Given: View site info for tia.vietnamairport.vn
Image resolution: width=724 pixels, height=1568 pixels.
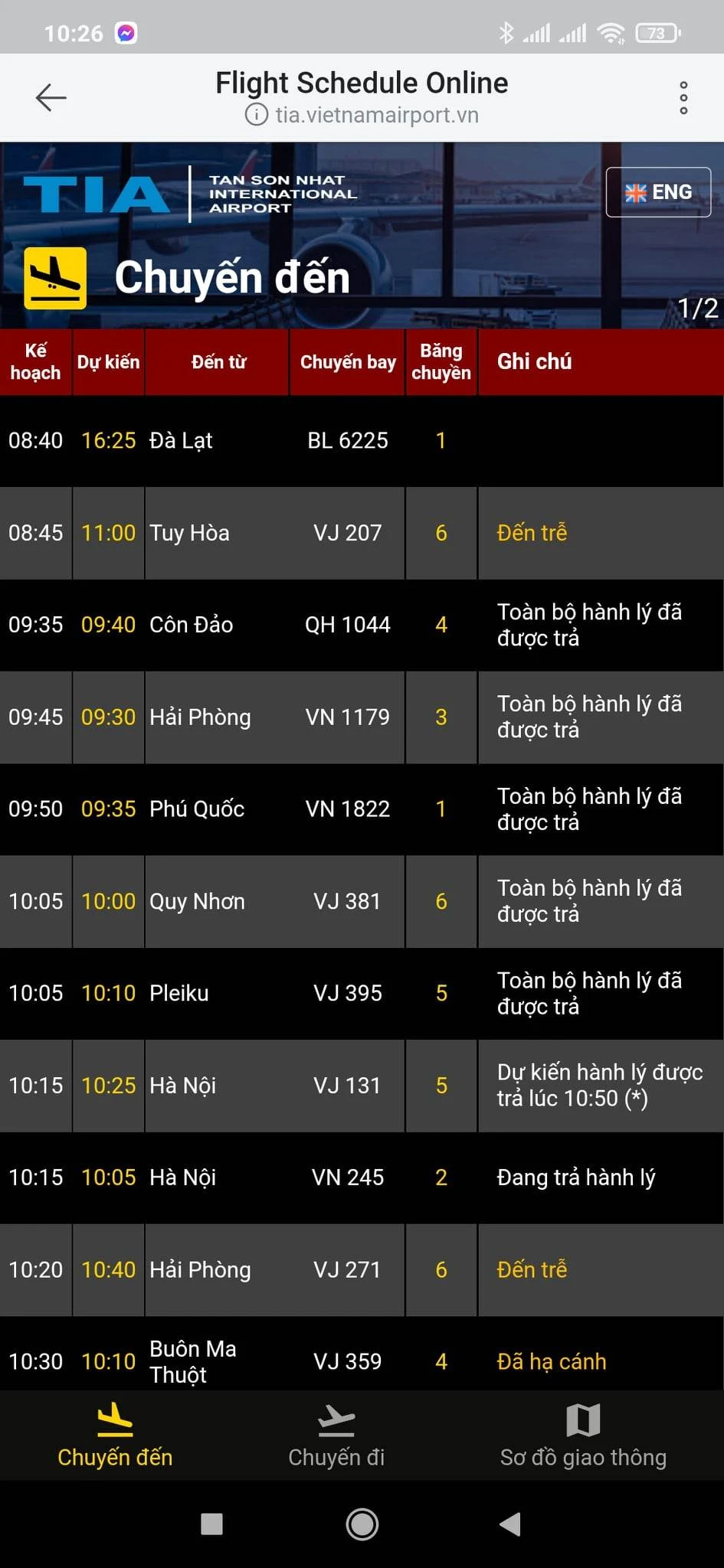Looking at the screenshot, I should [x=257, y=115].
